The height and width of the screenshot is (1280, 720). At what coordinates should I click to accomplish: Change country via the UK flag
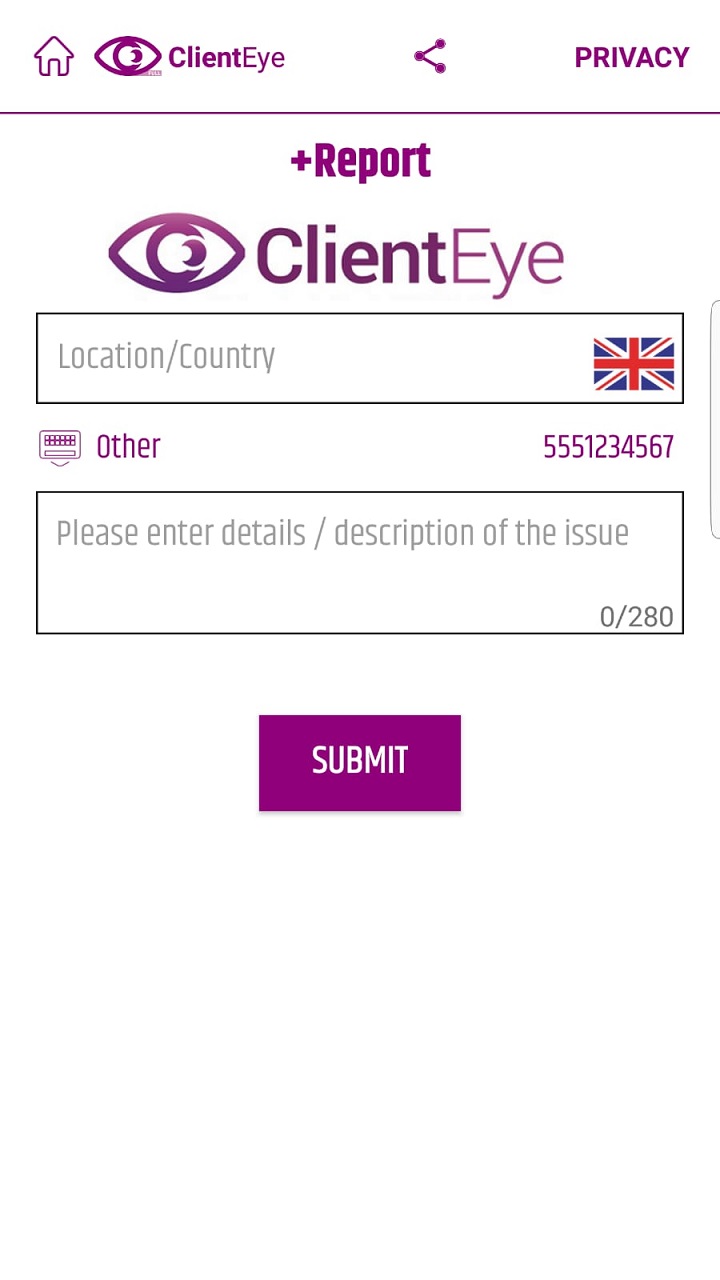633,363
